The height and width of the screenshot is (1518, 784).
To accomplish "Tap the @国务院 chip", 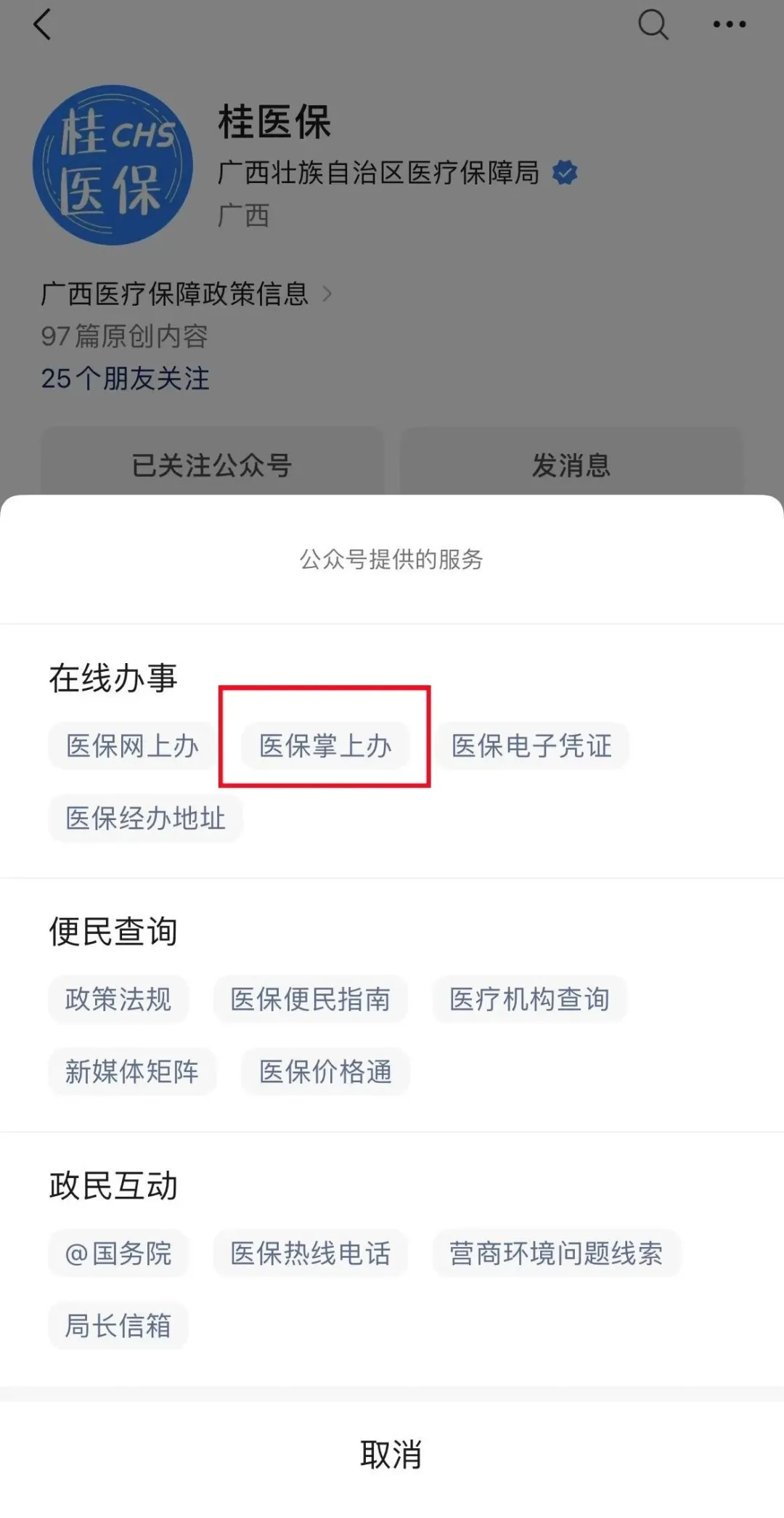I will pyautogui.click(x=118, y=1254).
